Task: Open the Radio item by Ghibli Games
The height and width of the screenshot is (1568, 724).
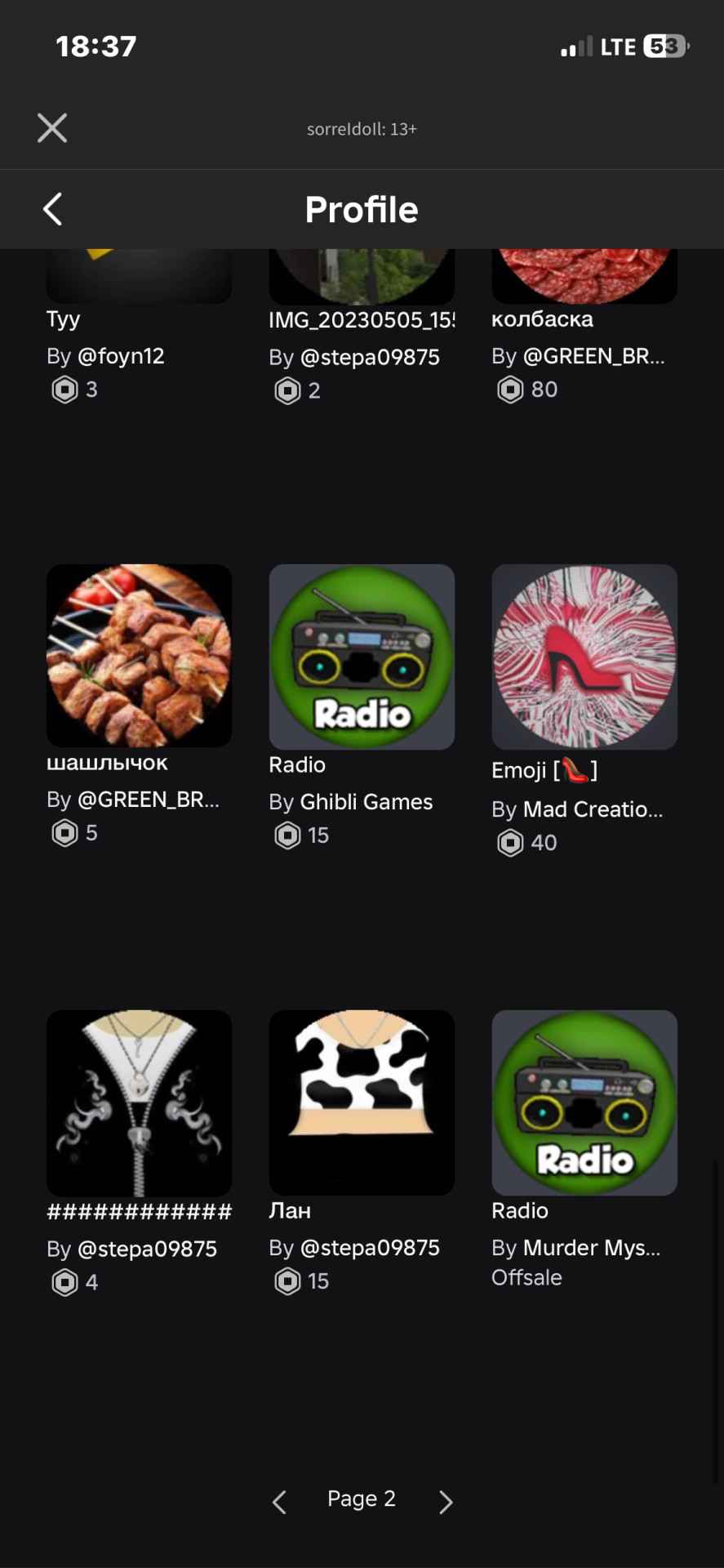Action: (x=362, y=657)
